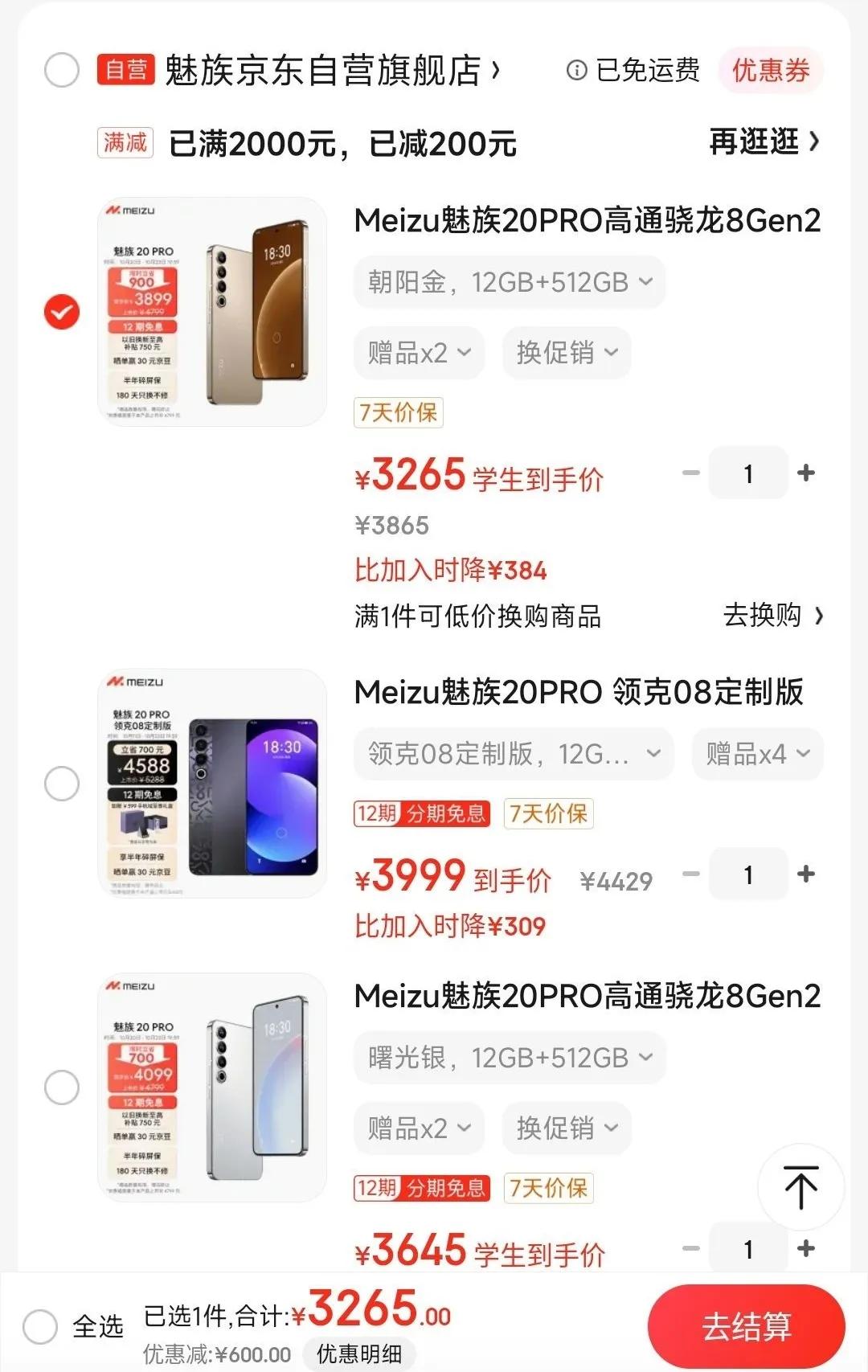
Task: Expand the 赠品x4 dropdown on 领克08 product
Action: coord(756,754)
